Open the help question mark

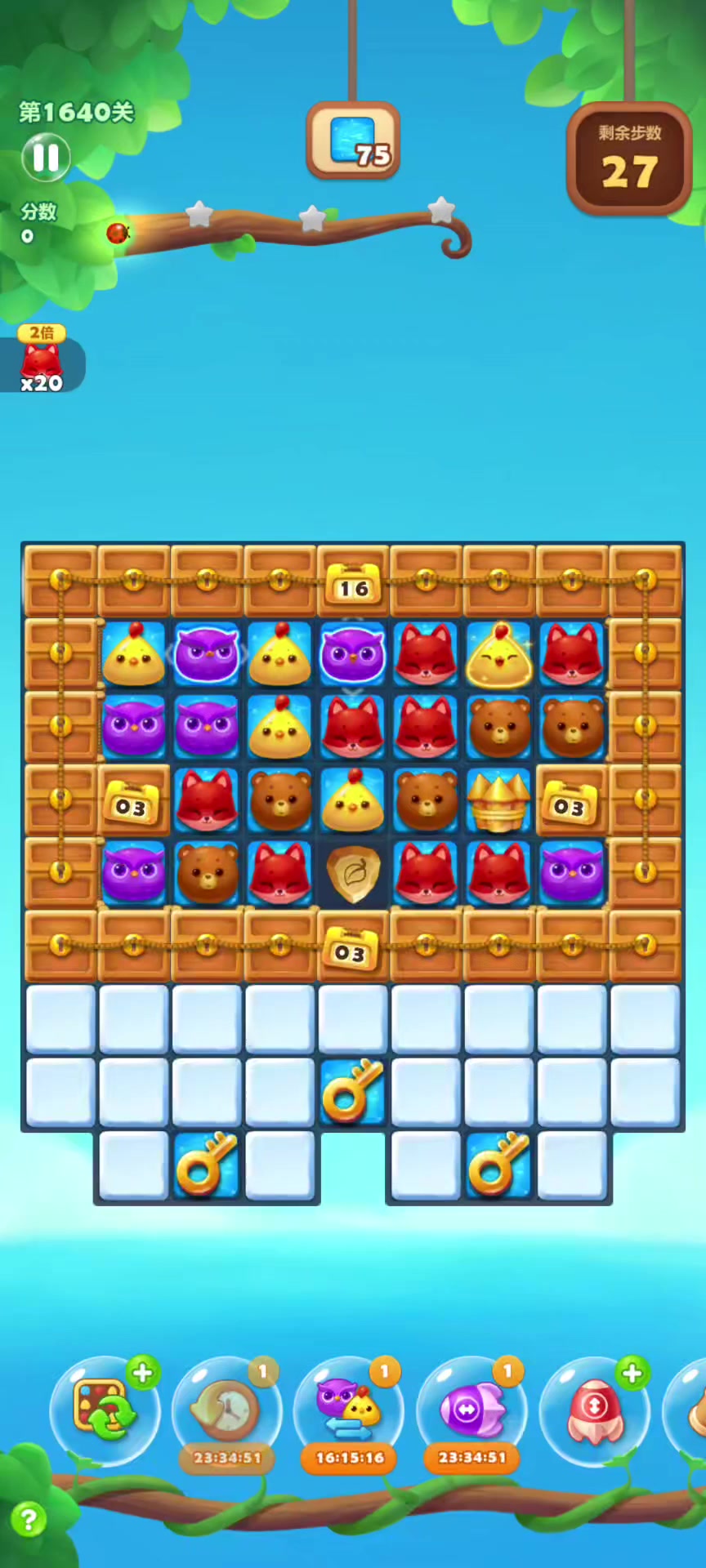coord(29,1520)
